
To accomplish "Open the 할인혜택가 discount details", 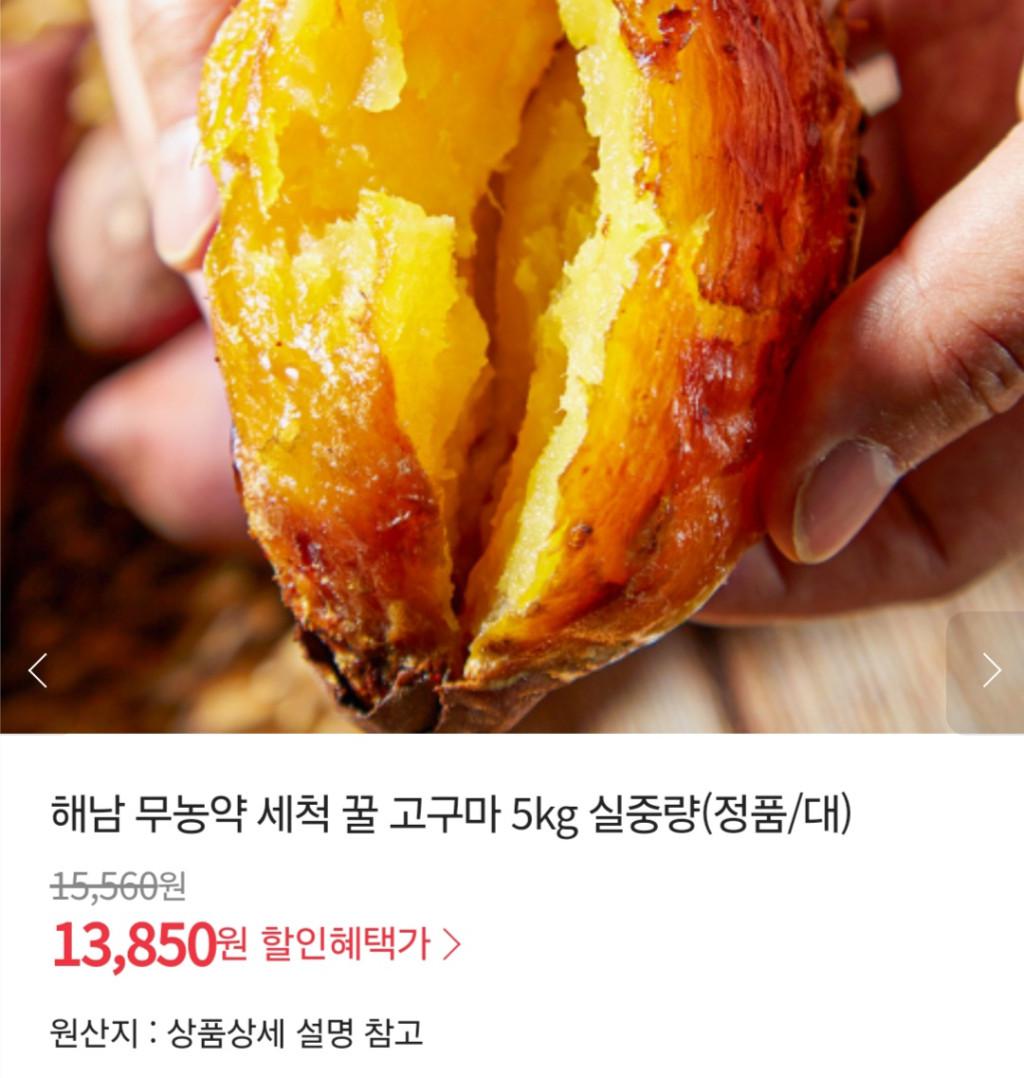I will [360, 943].
